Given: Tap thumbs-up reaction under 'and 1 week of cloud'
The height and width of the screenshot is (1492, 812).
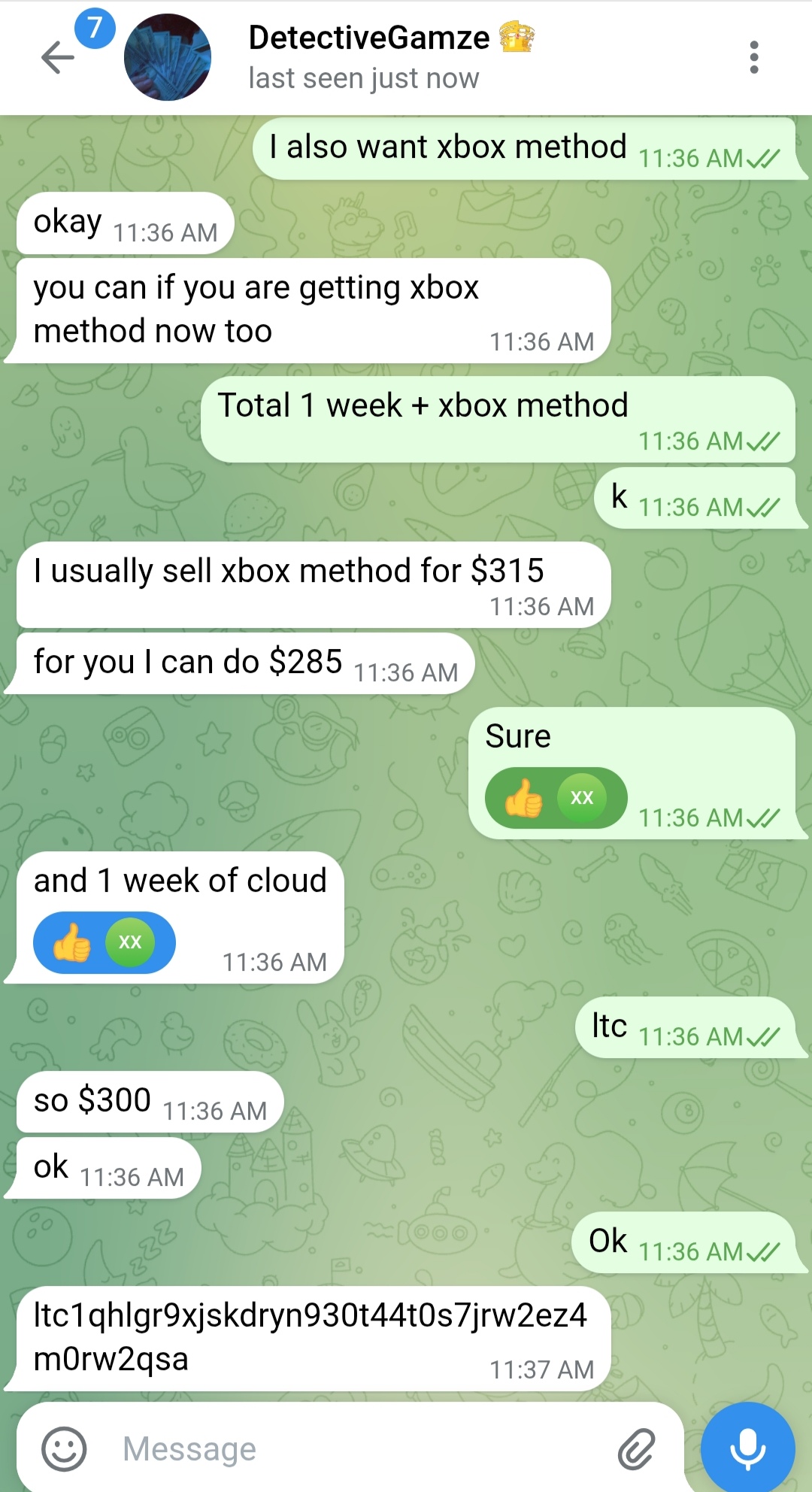Looking at the screenshot, I should (104, 942).
